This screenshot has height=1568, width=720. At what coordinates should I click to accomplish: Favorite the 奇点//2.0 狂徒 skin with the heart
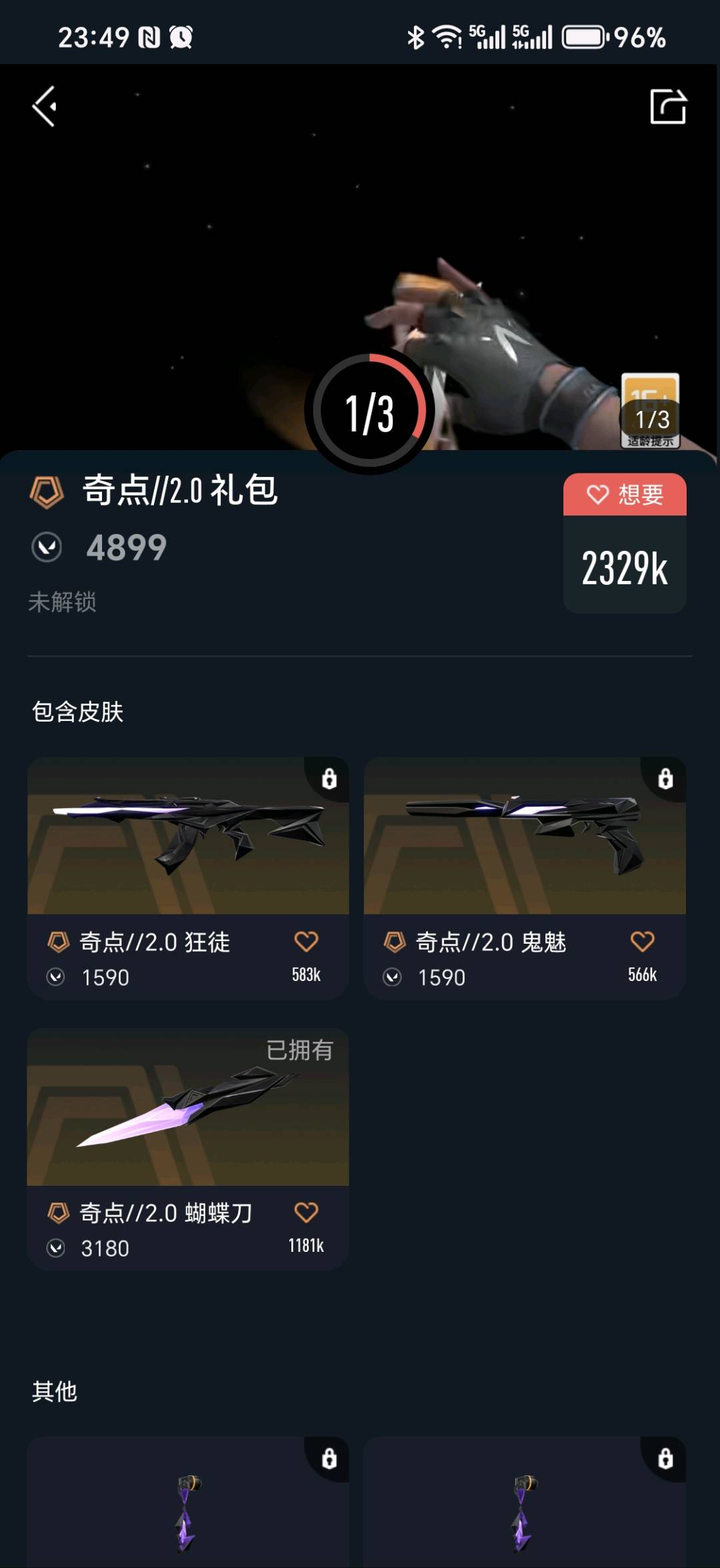point(306,942)
